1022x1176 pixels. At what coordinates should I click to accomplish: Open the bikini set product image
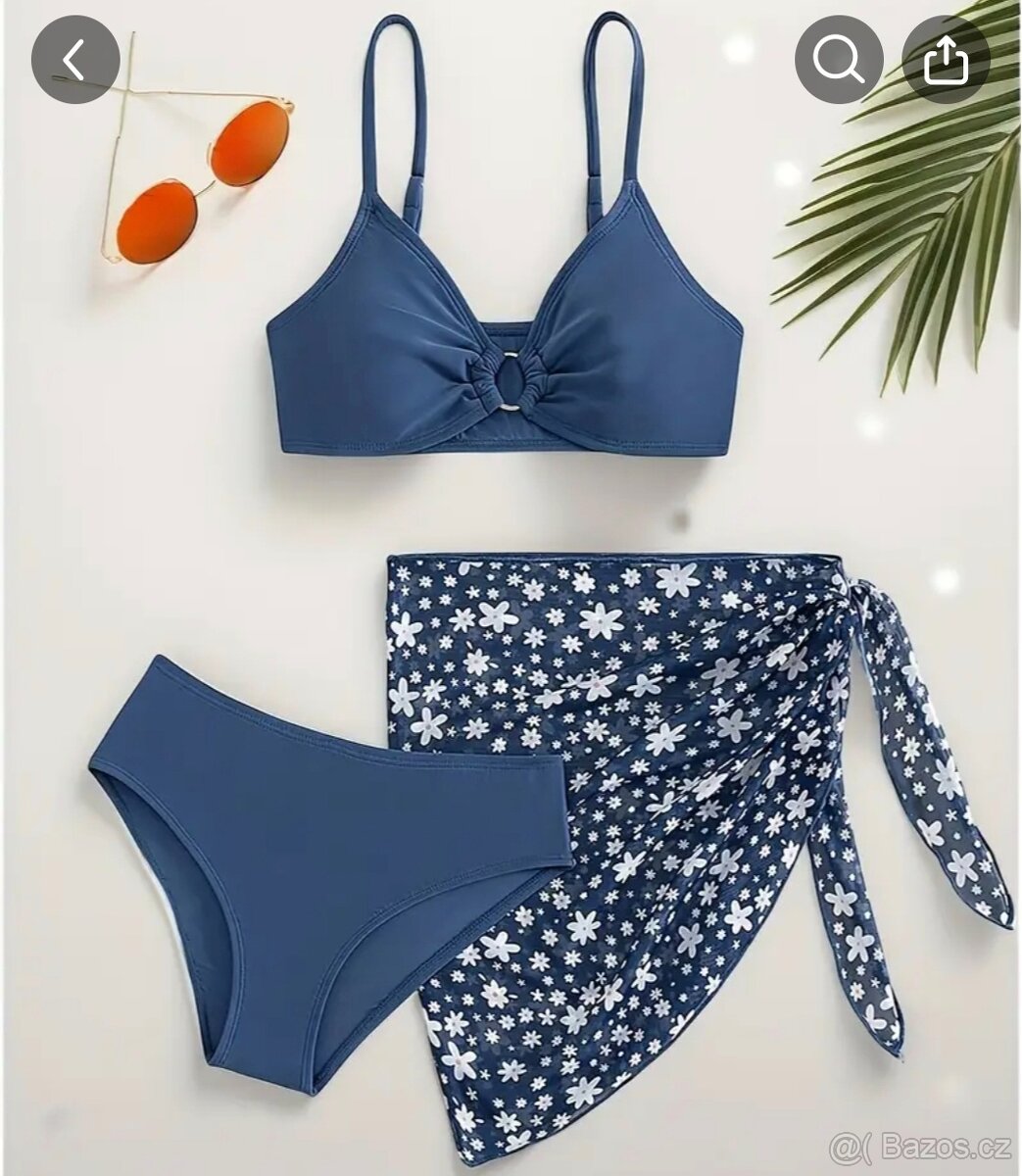tap(510, 627)
